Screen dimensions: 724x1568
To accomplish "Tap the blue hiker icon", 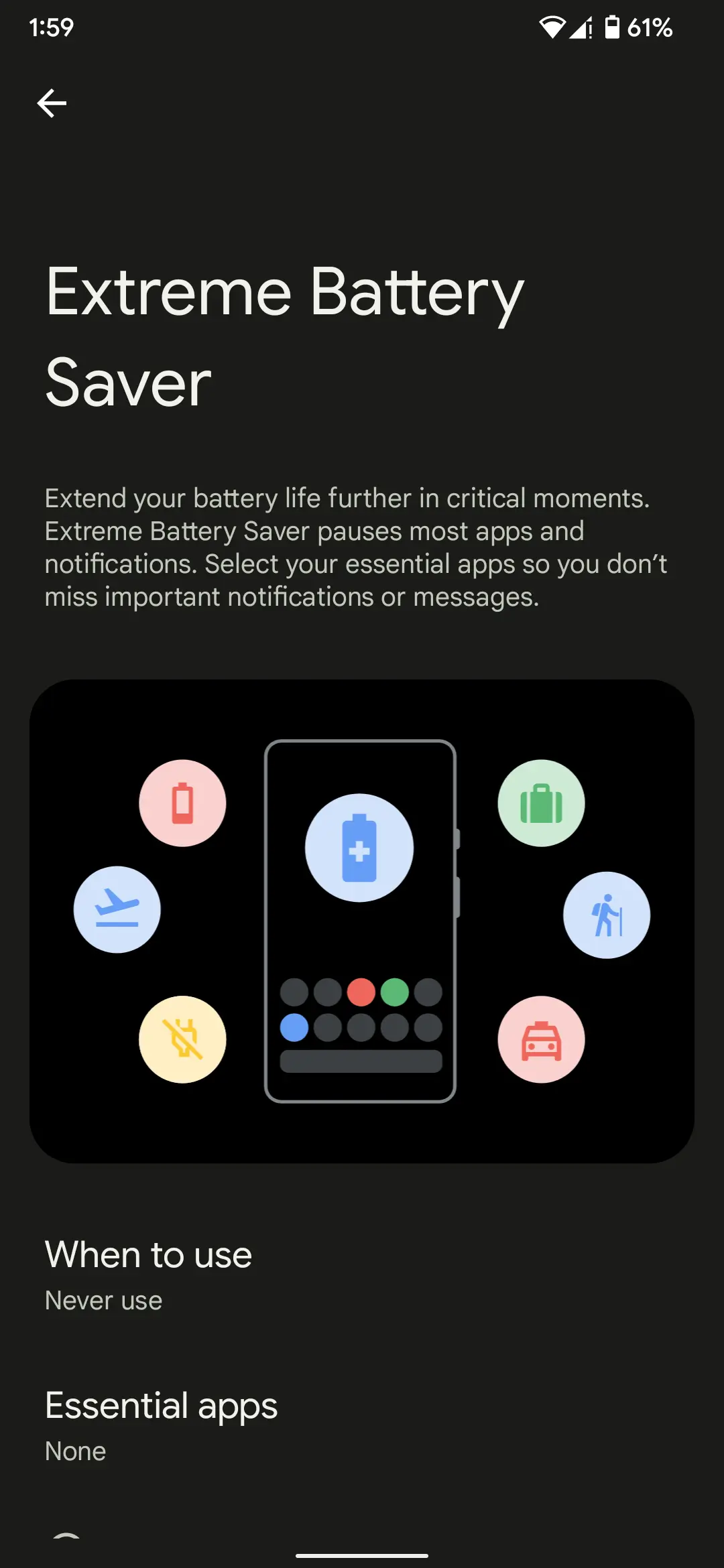I will tap(607, 915).
